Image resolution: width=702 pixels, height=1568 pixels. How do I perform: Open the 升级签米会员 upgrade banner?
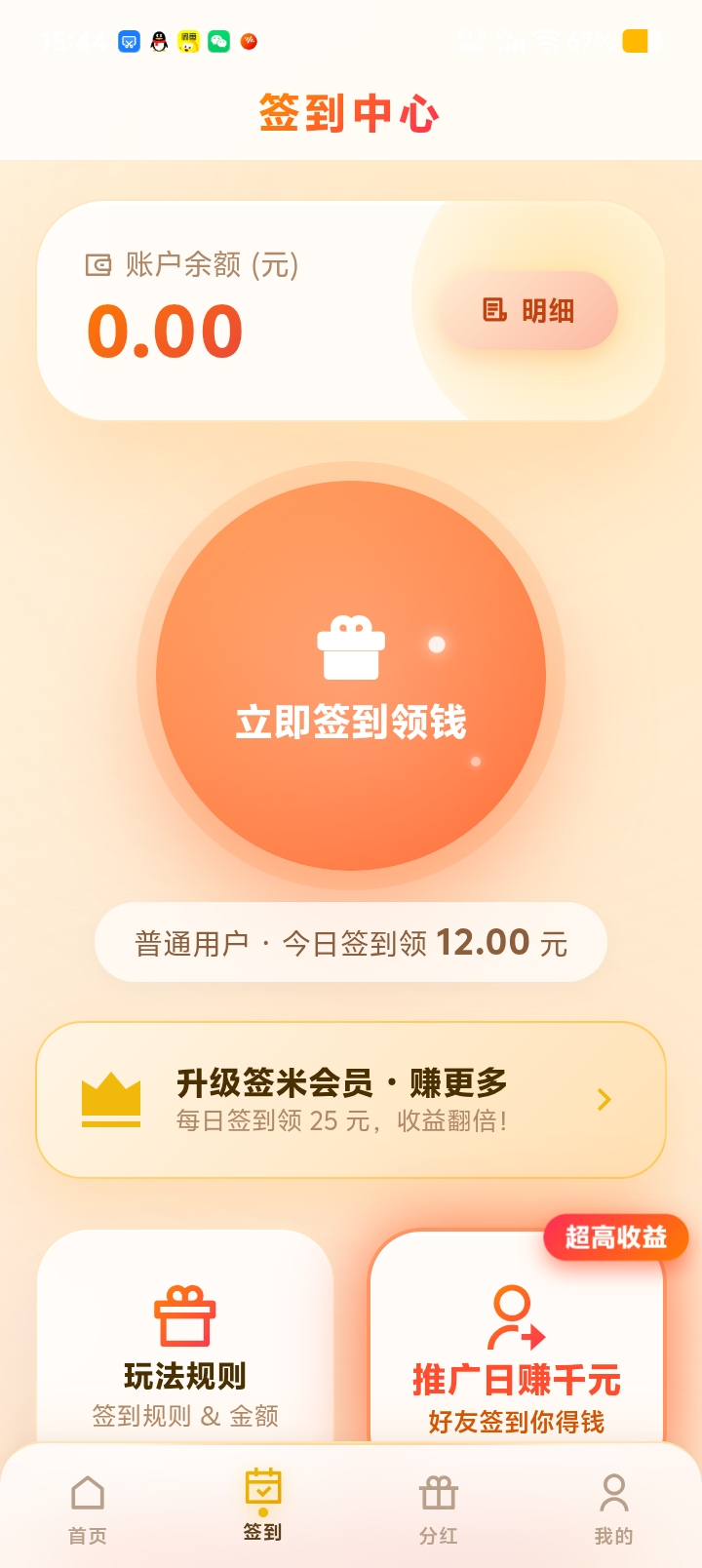coord(351,1100)
